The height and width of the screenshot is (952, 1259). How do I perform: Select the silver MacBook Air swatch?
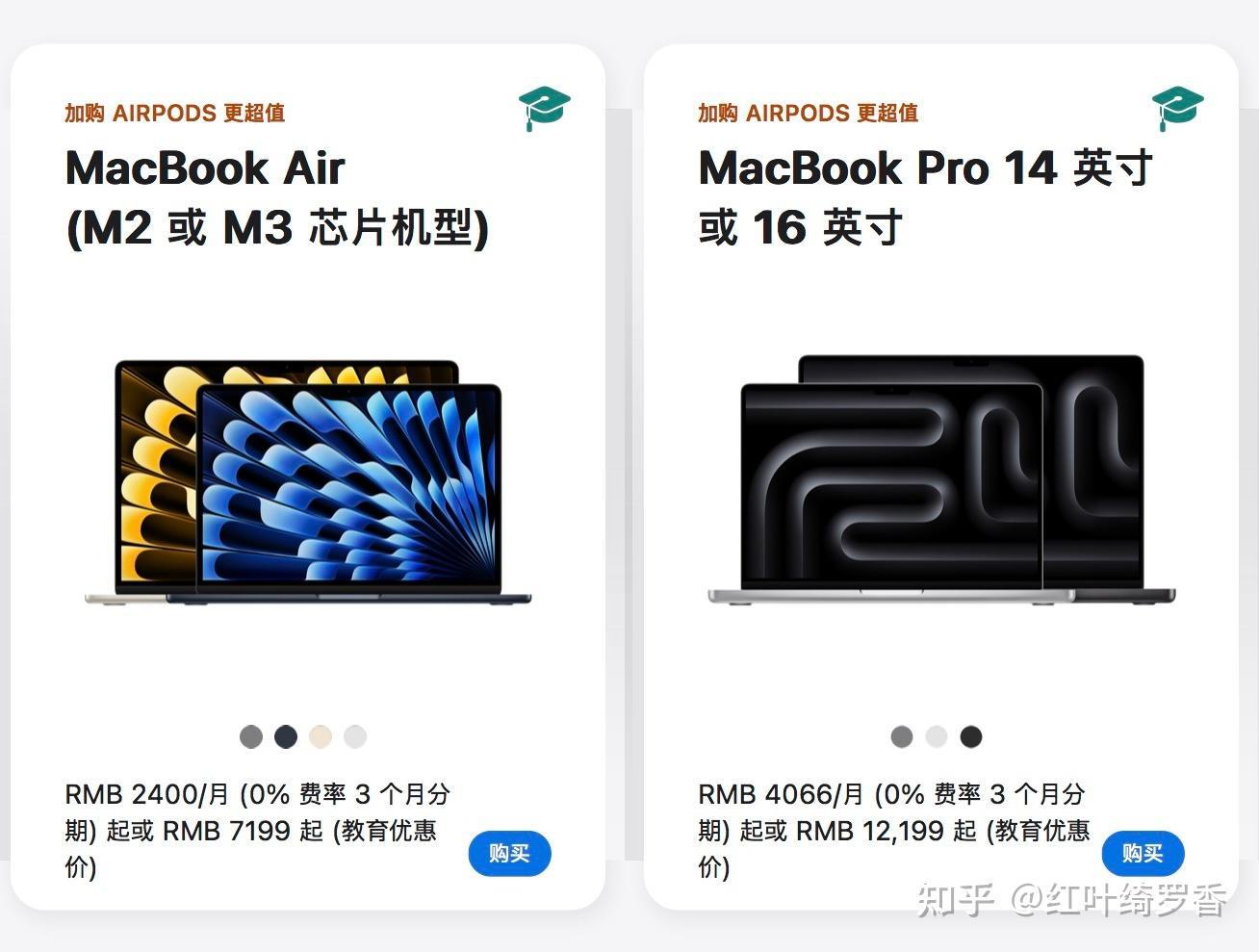(x=355, y=737)
